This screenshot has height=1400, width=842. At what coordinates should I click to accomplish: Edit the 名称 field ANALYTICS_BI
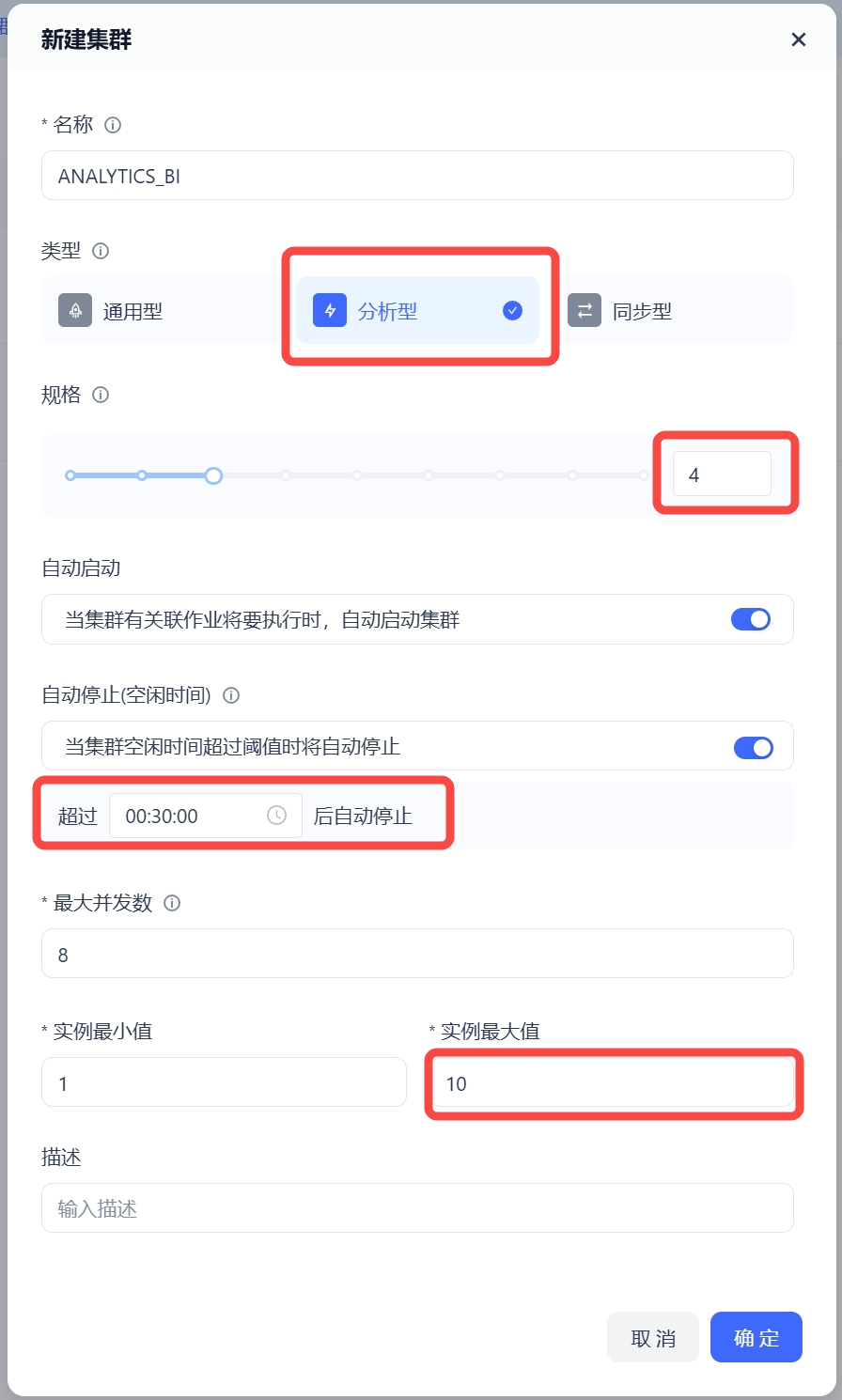[417, 176]
